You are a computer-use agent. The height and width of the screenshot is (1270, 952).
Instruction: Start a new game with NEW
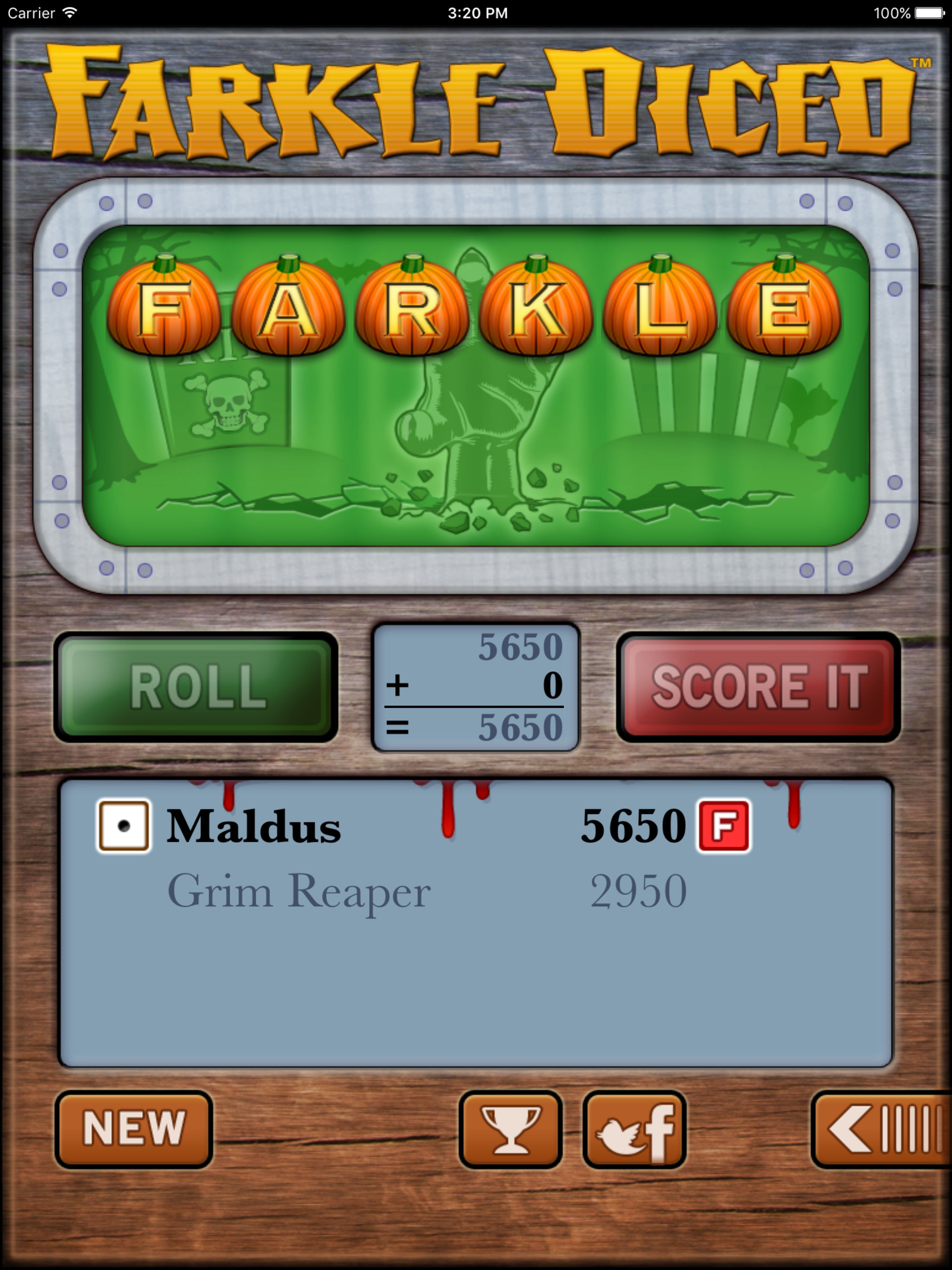point(134,1129)
